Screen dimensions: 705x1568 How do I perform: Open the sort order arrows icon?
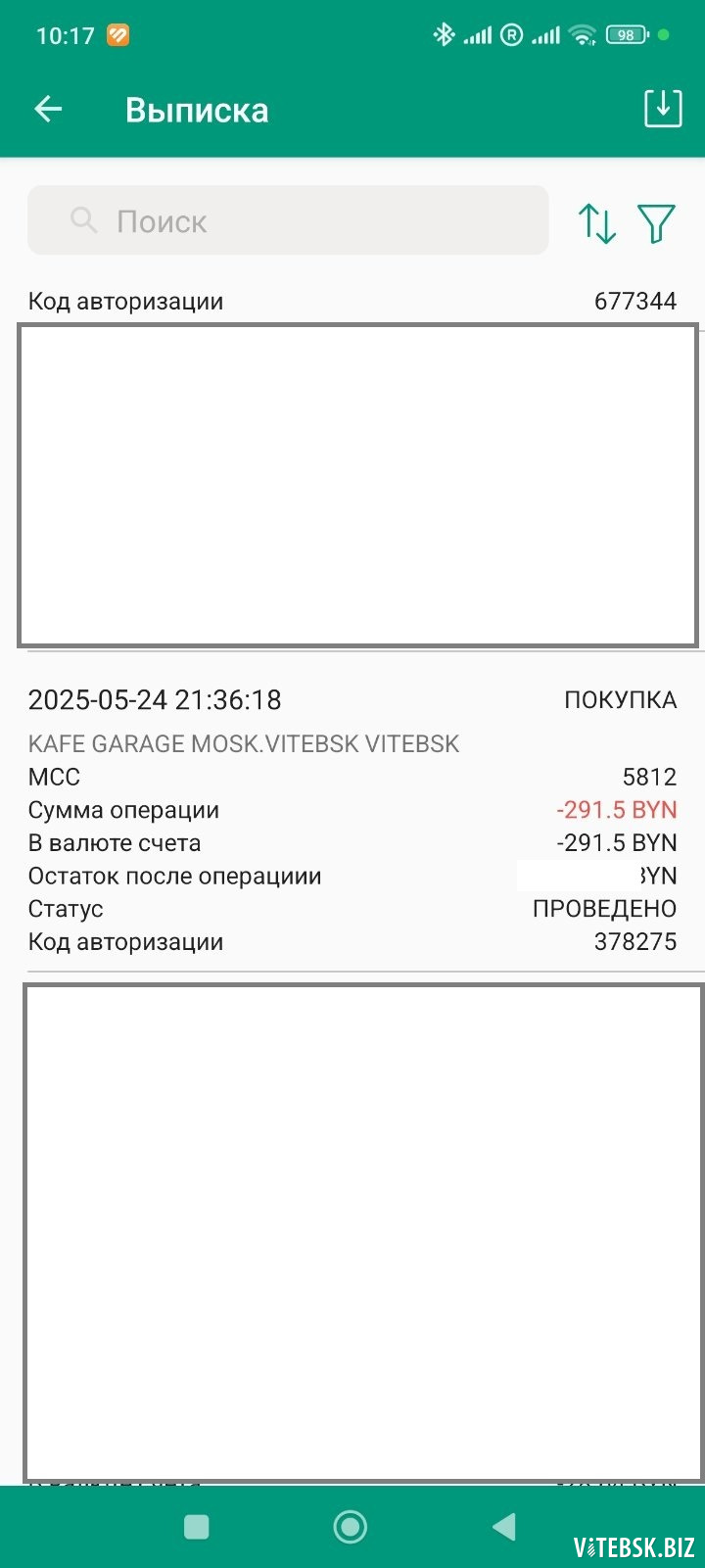[597, 223]
